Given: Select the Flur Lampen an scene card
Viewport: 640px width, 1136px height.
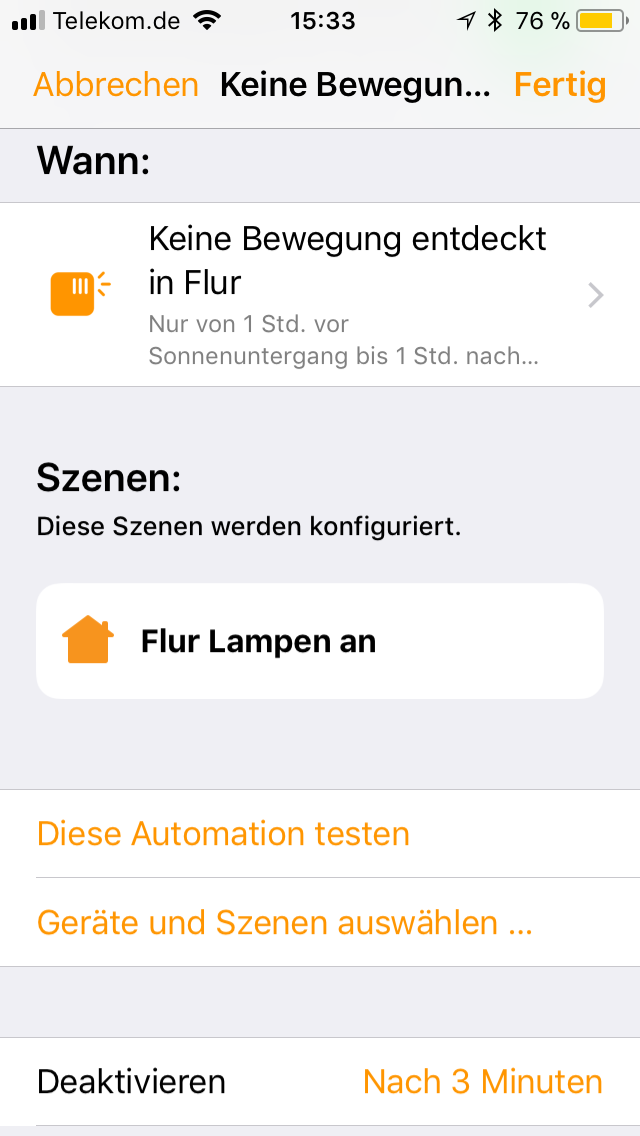Looking at the screenshot, I should tap(320, 641).
